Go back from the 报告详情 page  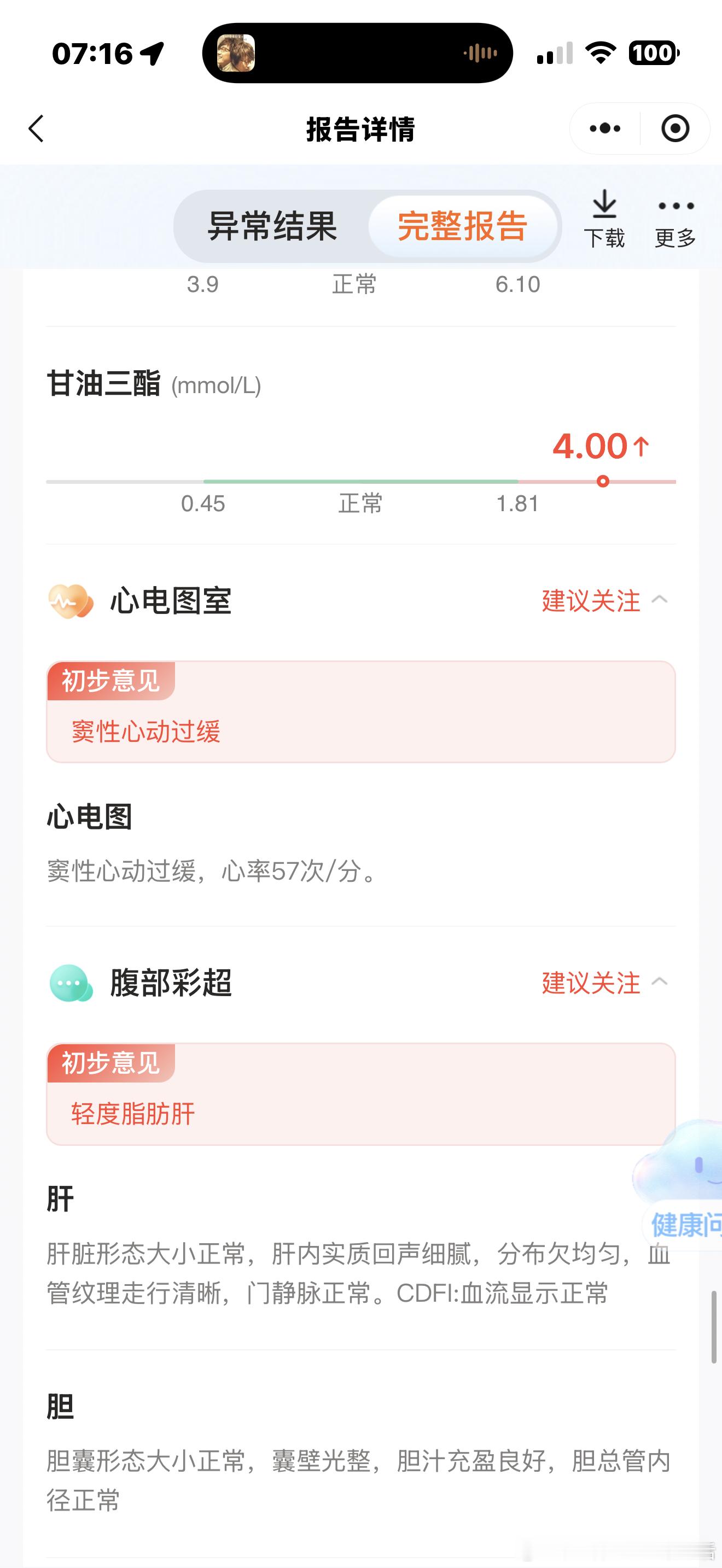pyautogui.click(x=37, y=128)
